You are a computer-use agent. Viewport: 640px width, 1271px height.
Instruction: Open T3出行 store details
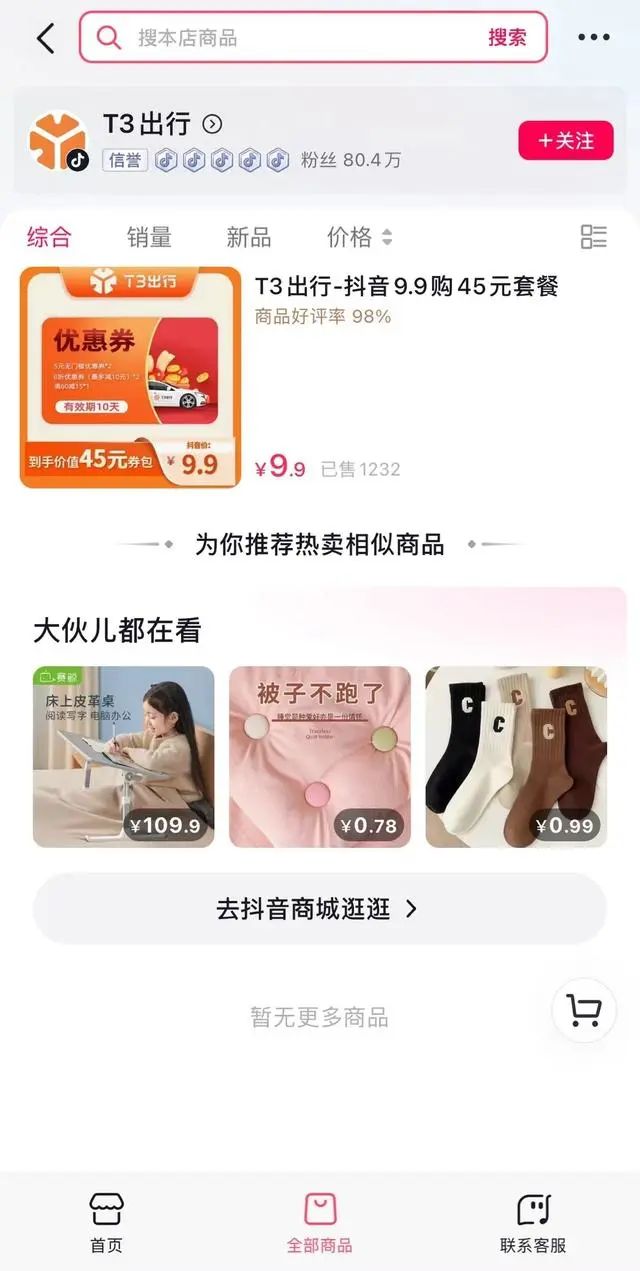[162, 125]
